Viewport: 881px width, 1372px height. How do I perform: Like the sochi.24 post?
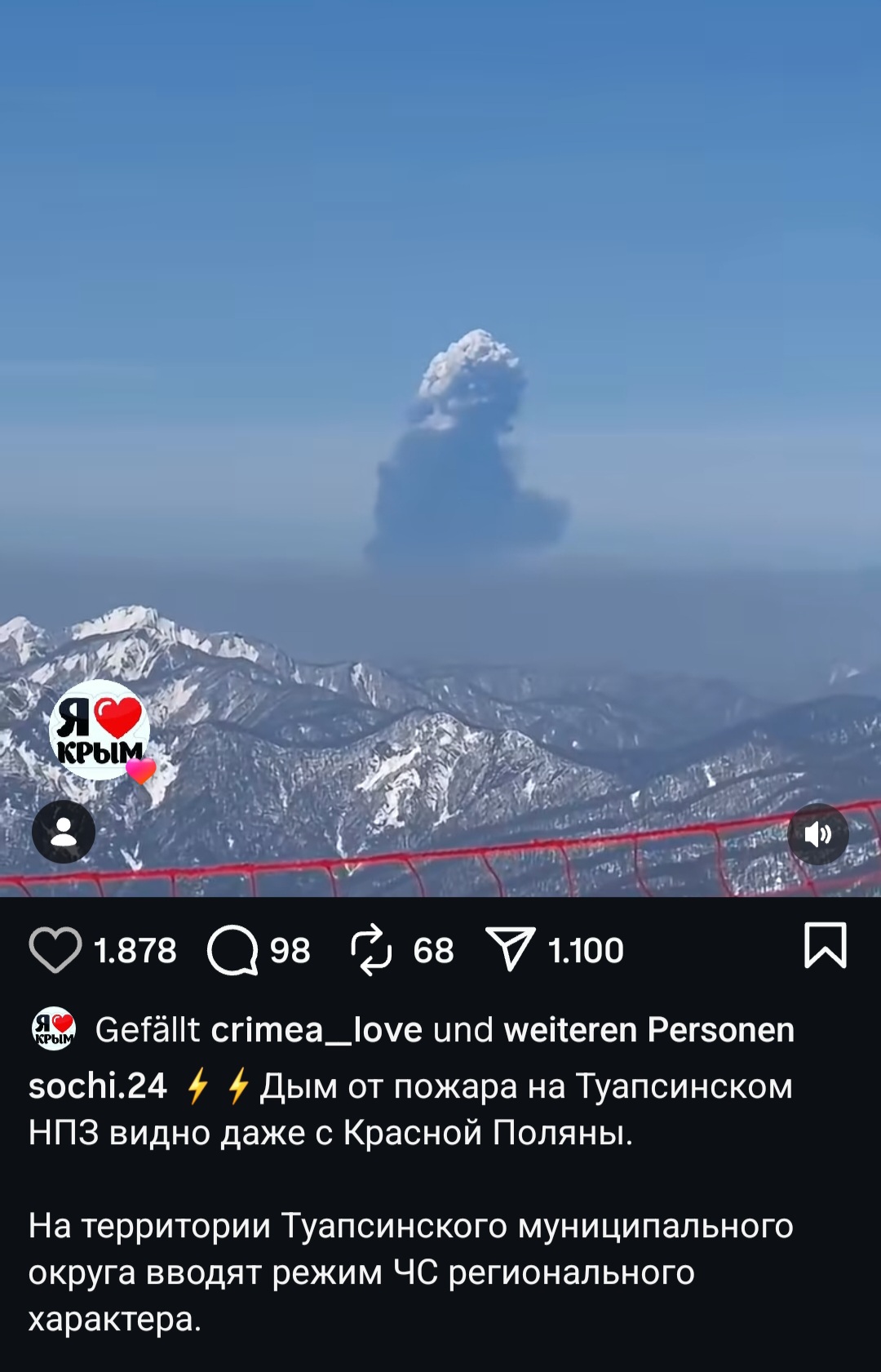point(55,950)
